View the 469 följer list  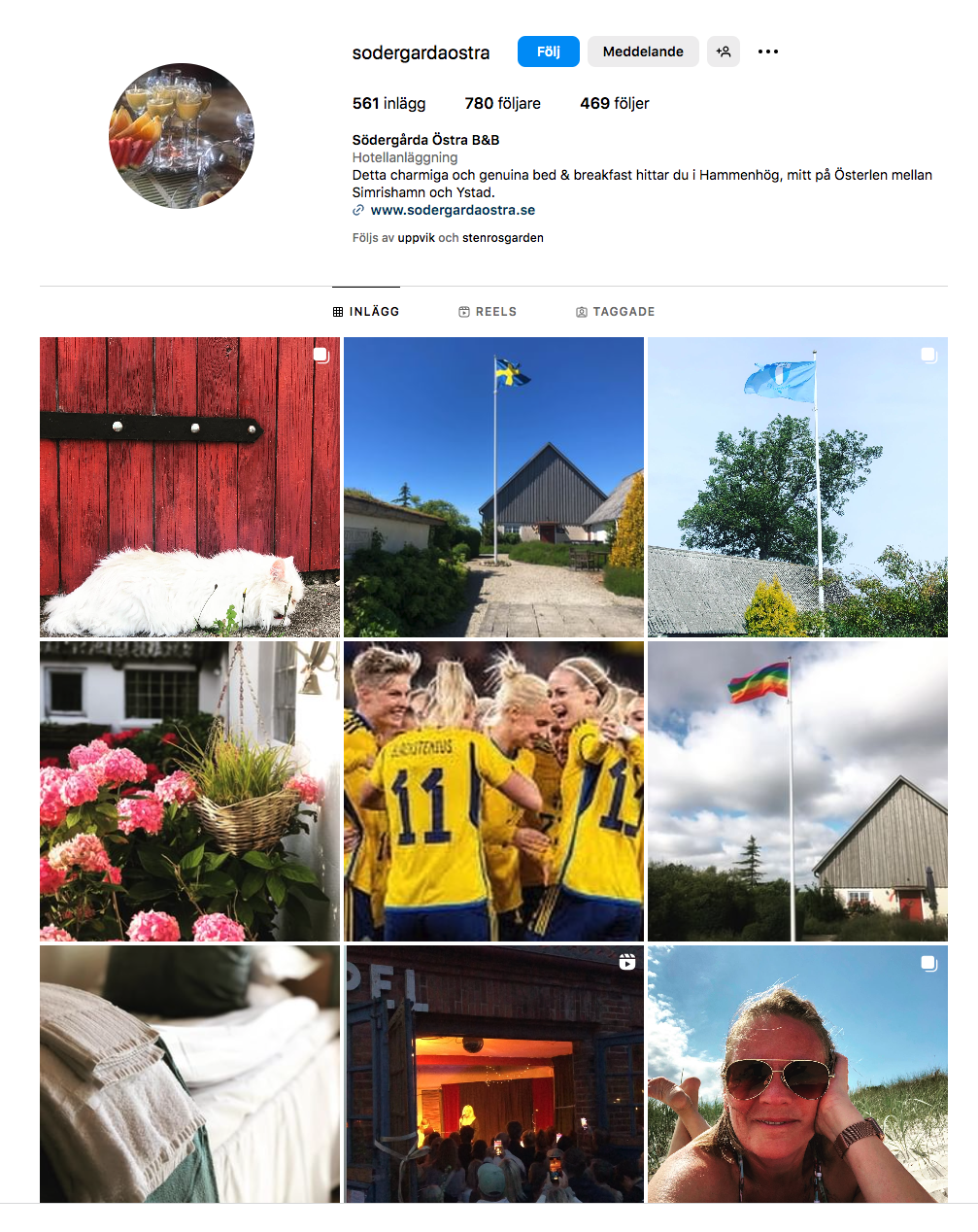coord(614,103)
